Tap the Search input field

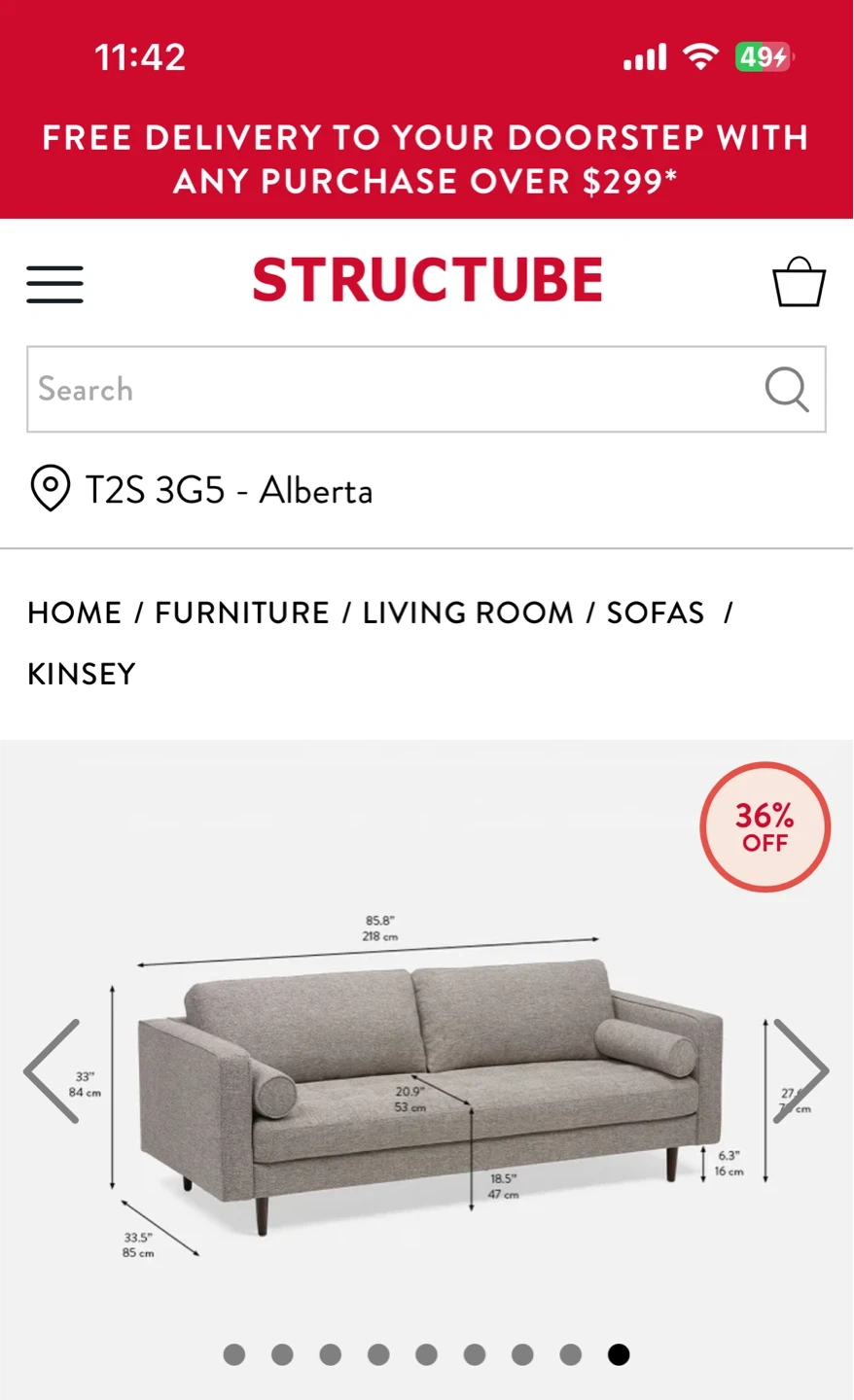(x=389, y=389)
